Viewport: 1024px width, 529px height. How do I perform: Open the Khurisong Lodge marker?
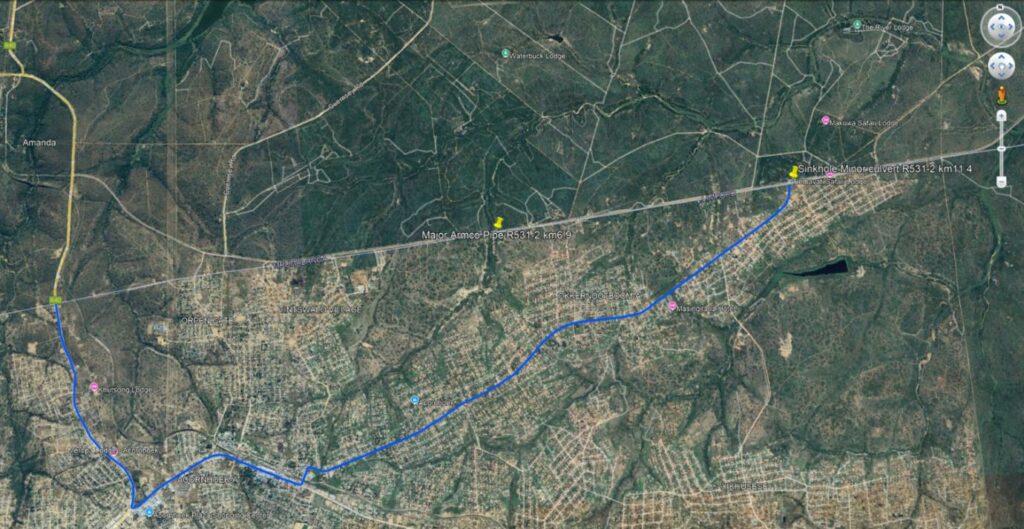coord(94,387)
